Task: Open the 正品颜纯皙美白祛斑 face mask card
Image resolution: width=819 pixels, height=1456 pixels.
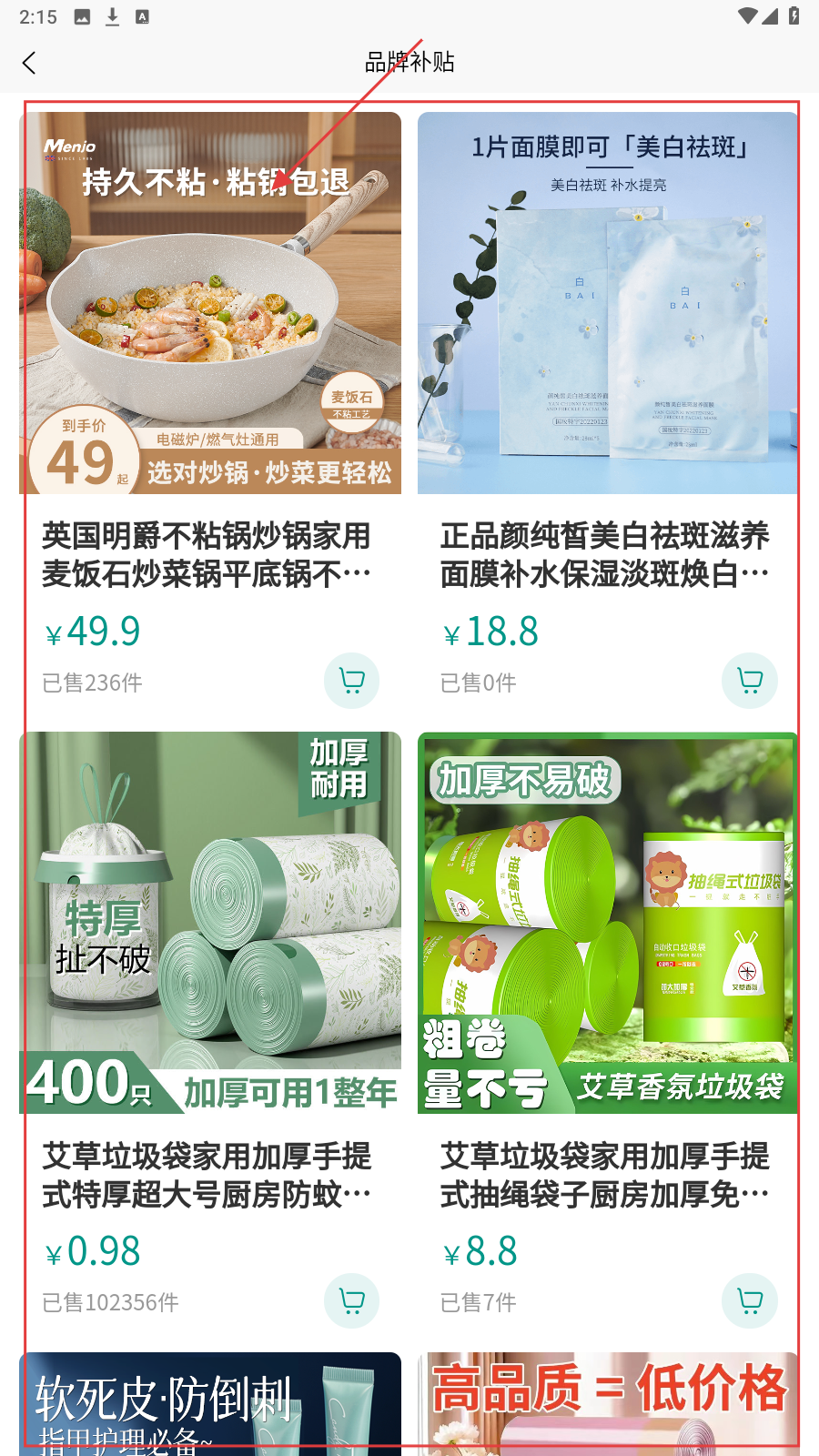Action: pos(607,364)
